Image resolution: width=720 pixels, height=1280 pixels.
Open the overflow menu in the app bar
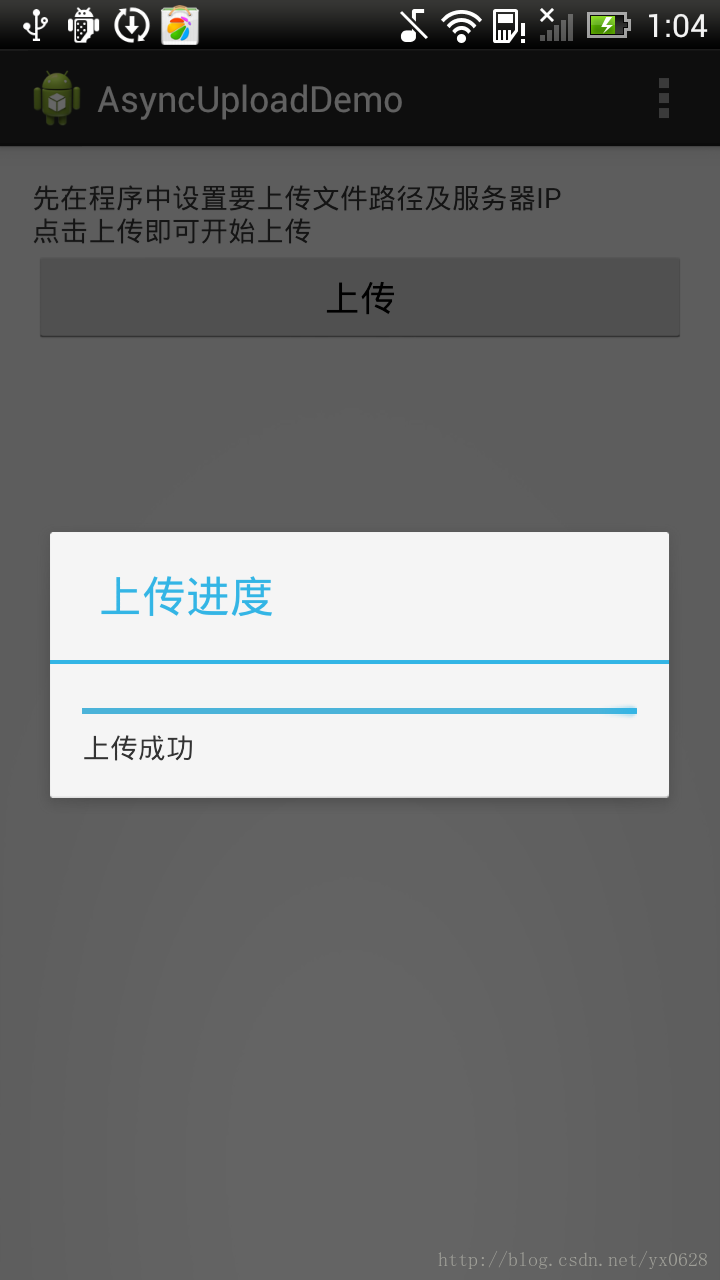point(663,99)
